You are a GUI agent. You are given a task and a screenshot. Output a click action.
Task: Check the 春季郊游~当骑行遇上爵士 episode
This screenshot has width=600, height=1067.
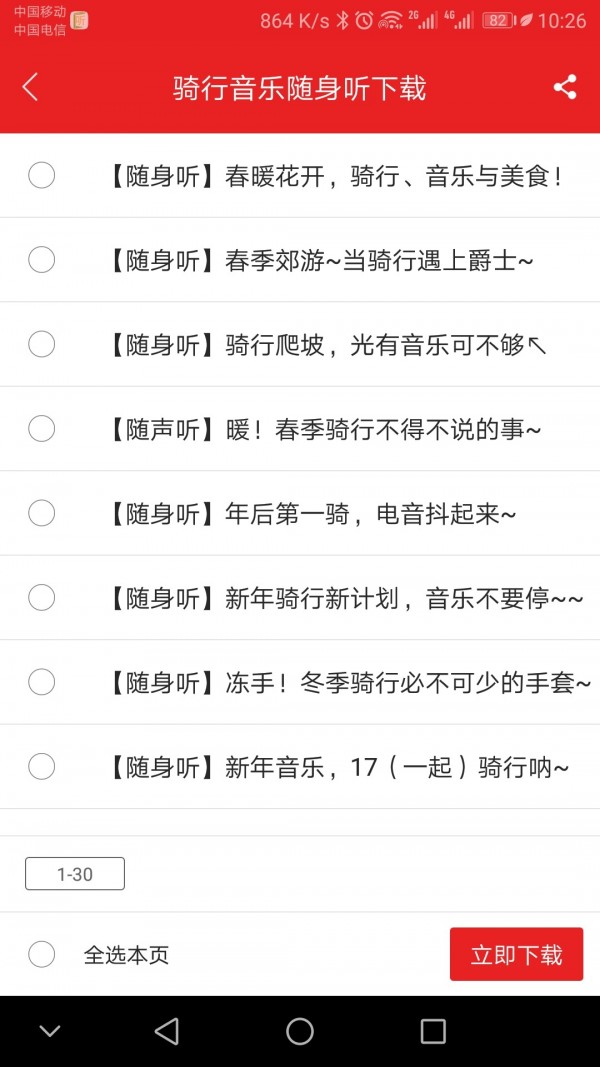[41, 260]
